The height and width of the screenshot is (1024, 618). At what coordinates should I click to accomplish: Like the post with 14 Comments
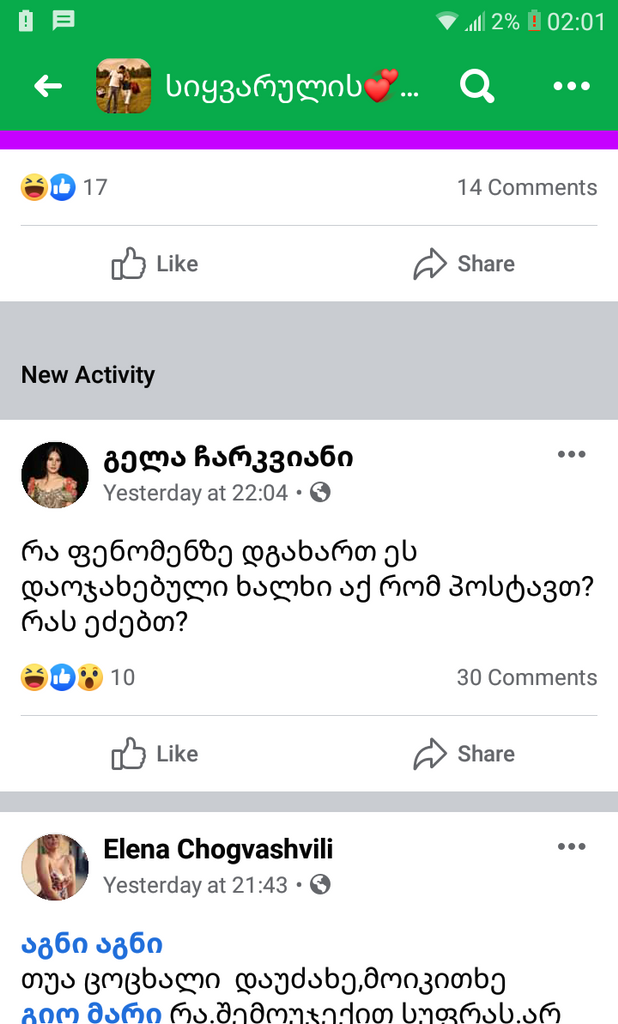point(155,264)
